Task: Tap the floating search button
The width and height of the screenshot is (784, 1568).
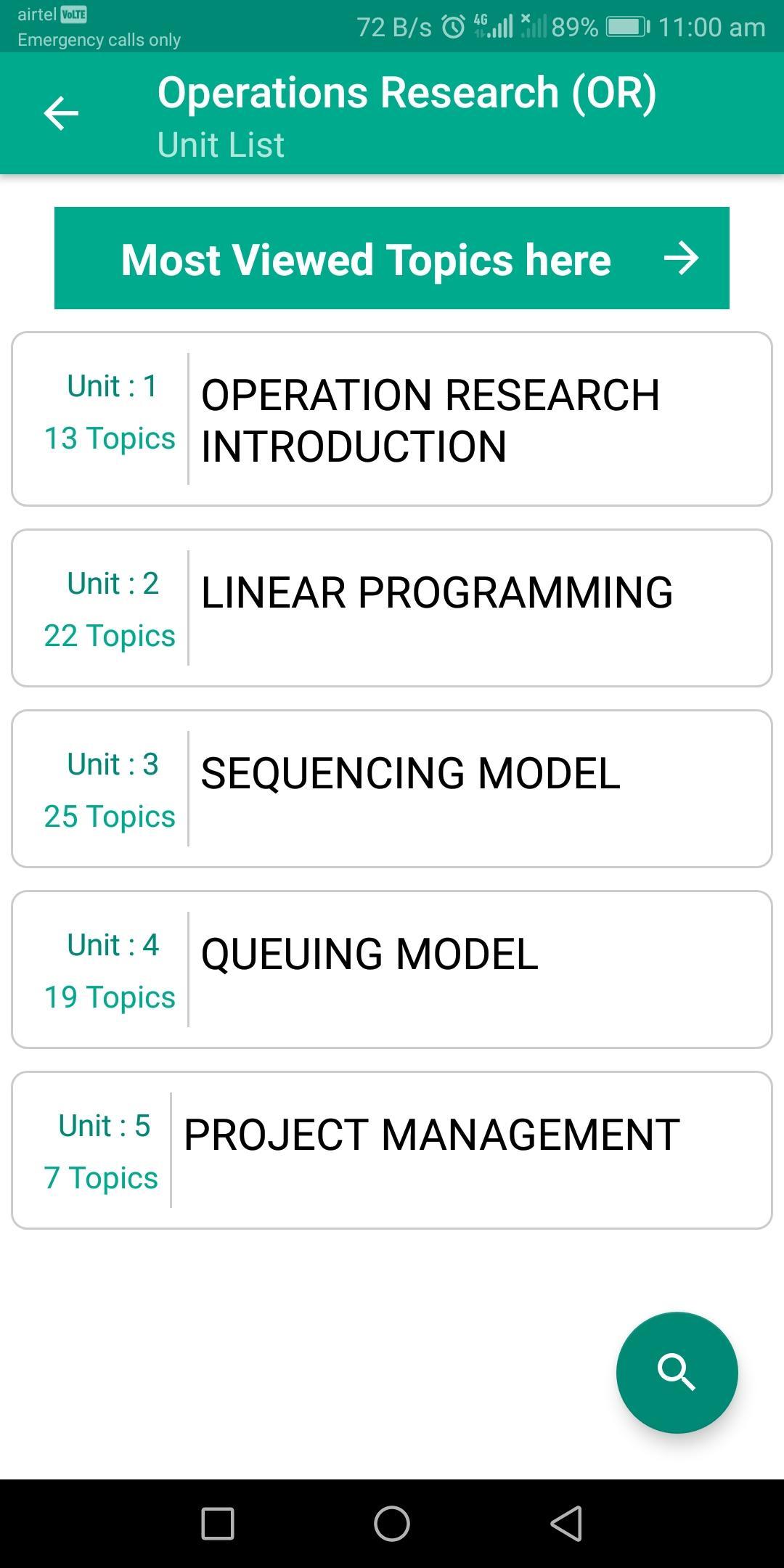Action: (677, 1373)
